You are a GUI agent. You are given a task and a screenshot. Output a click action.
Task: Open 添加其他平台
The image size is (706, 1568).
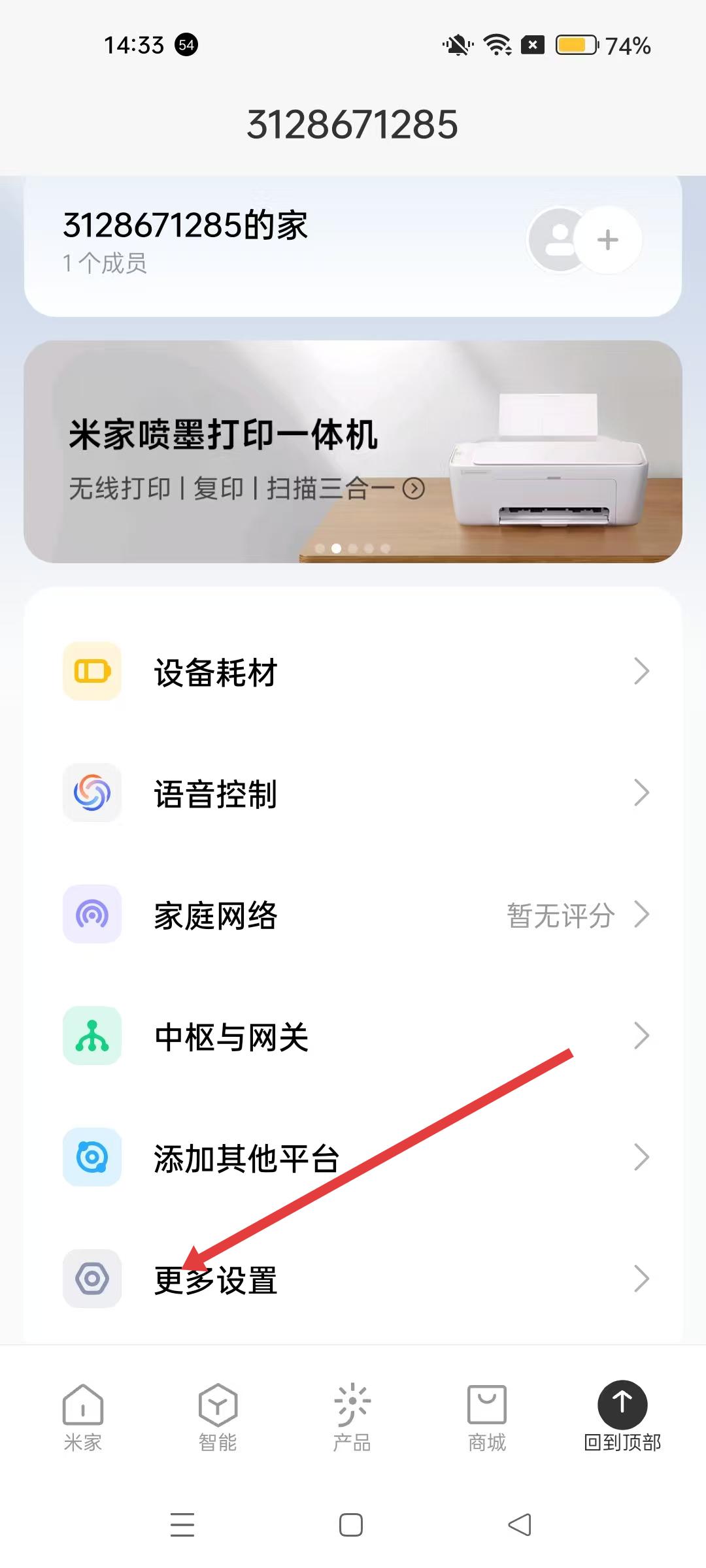[353, 1158]
